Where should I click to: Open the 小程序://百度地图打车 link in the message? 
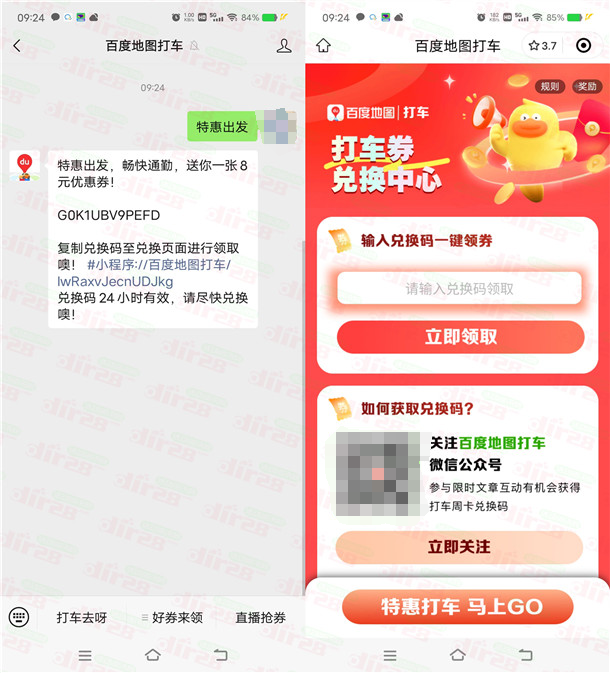tap(158, 265)
